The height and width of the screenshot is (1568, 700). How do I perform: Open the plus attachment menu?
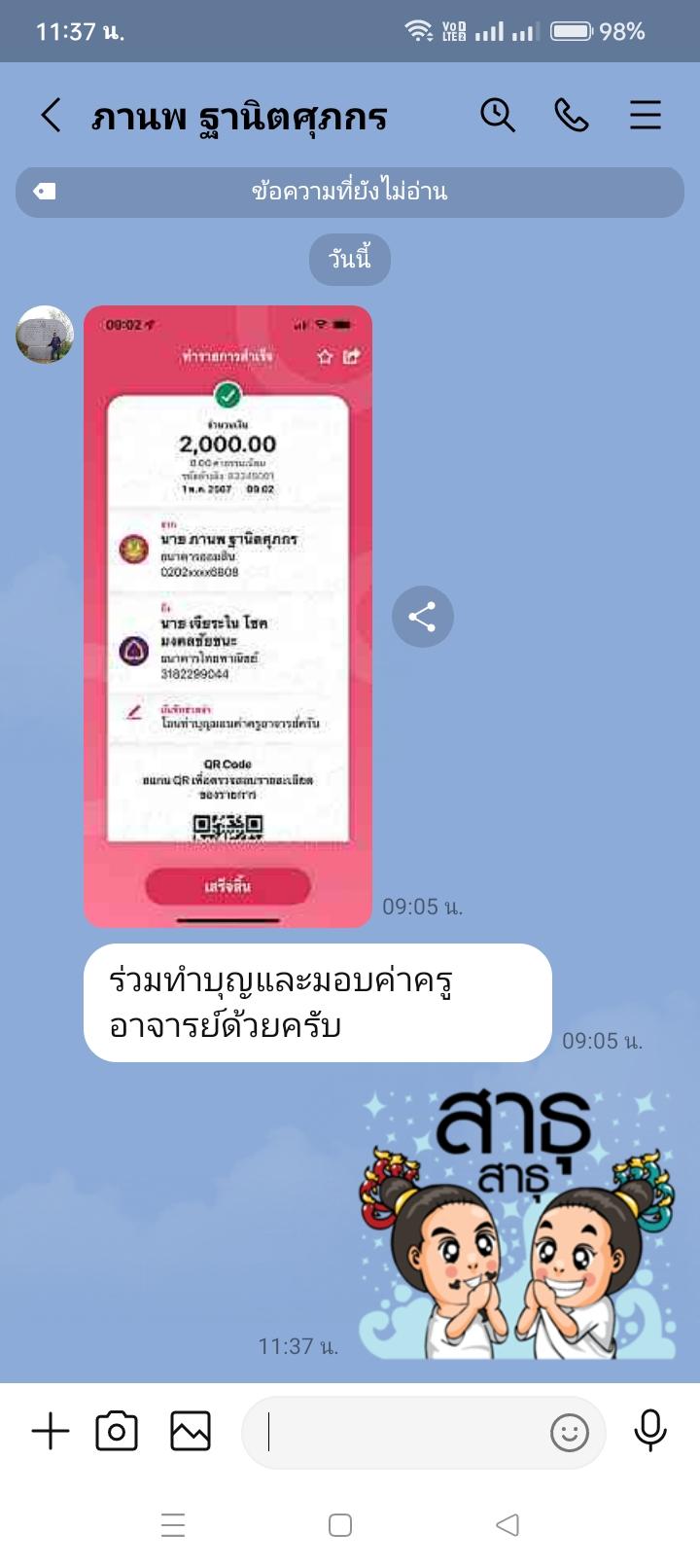pos(51,1432)
